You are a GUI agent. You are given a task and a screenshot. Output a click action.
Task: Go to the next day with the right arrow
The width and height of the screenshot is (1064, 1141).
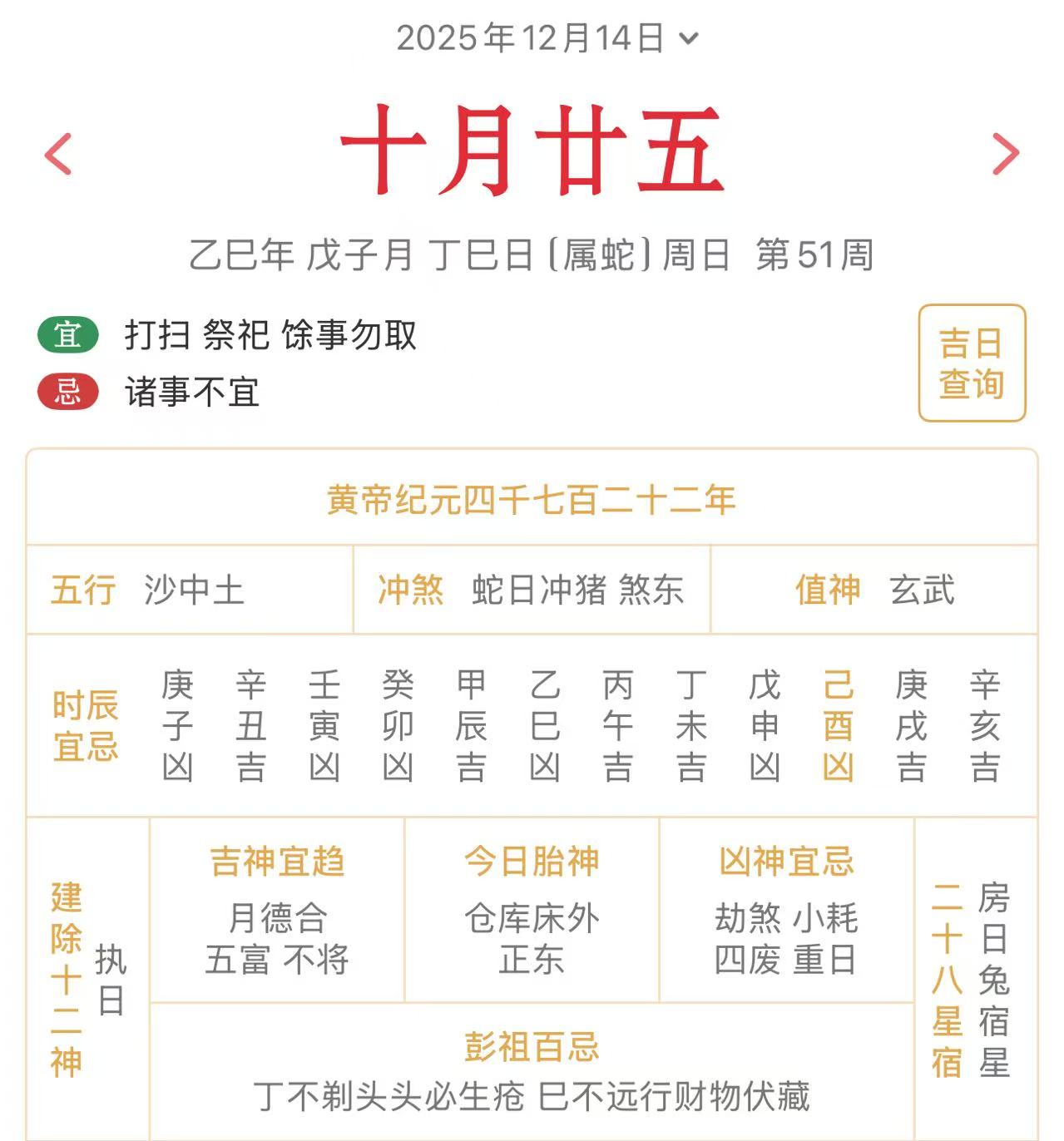point(1005,154)
